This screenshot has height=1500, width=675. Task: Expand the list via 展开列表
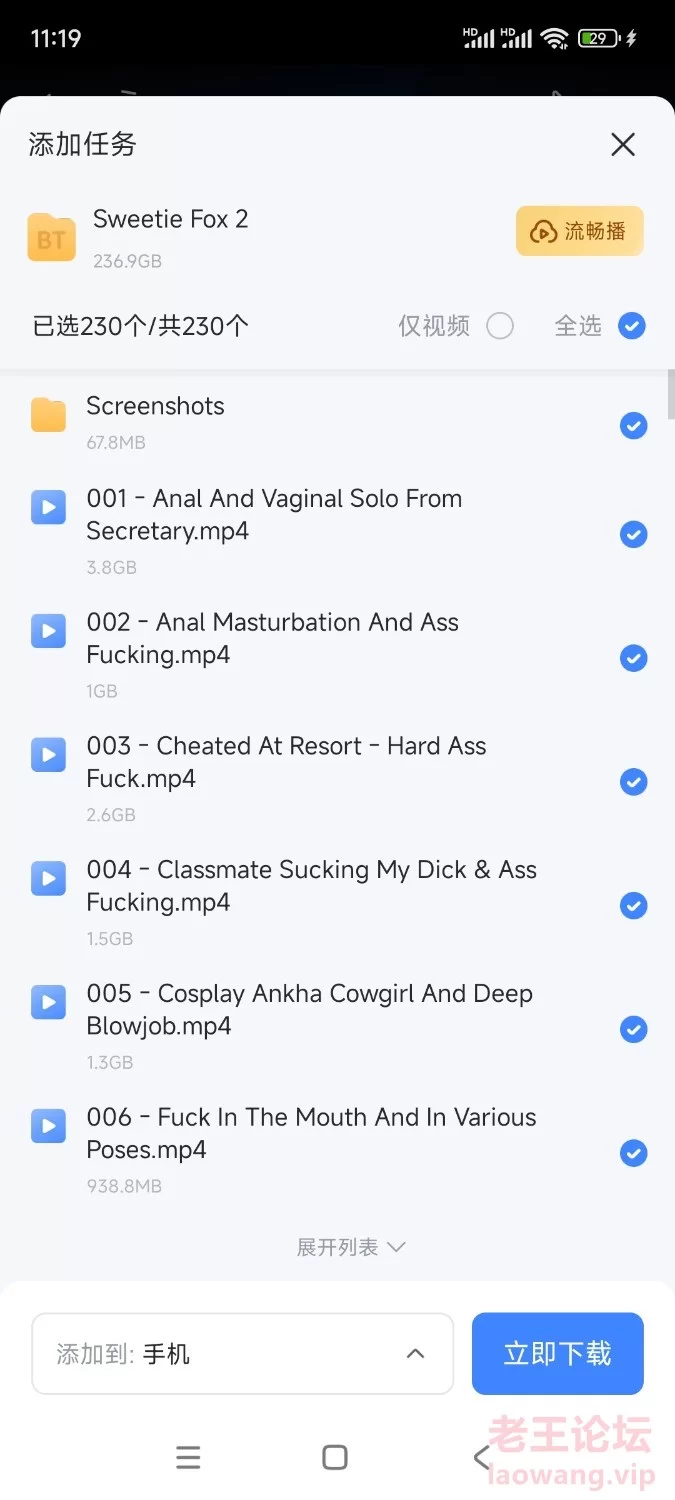pos(350,1247)
